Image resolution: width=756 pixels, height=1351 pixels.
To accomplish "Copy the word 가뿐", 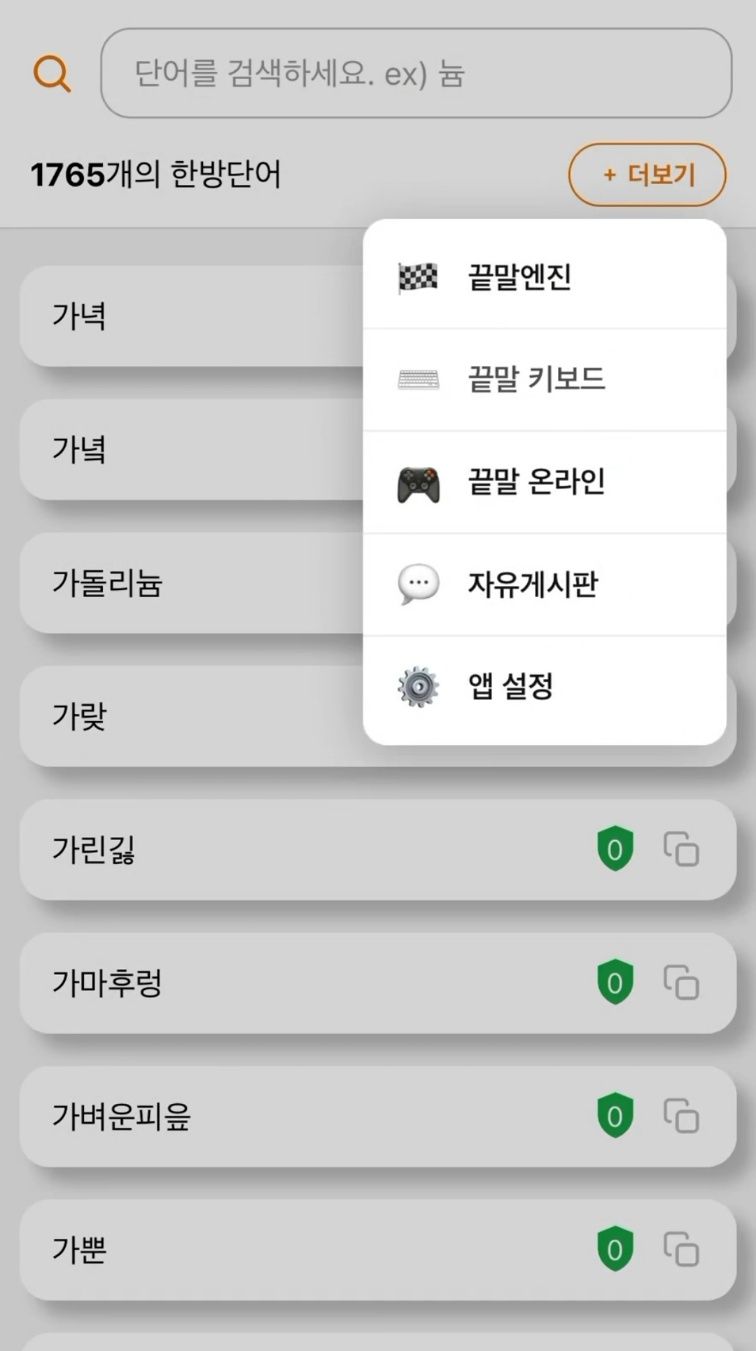I will point(682,1249).
